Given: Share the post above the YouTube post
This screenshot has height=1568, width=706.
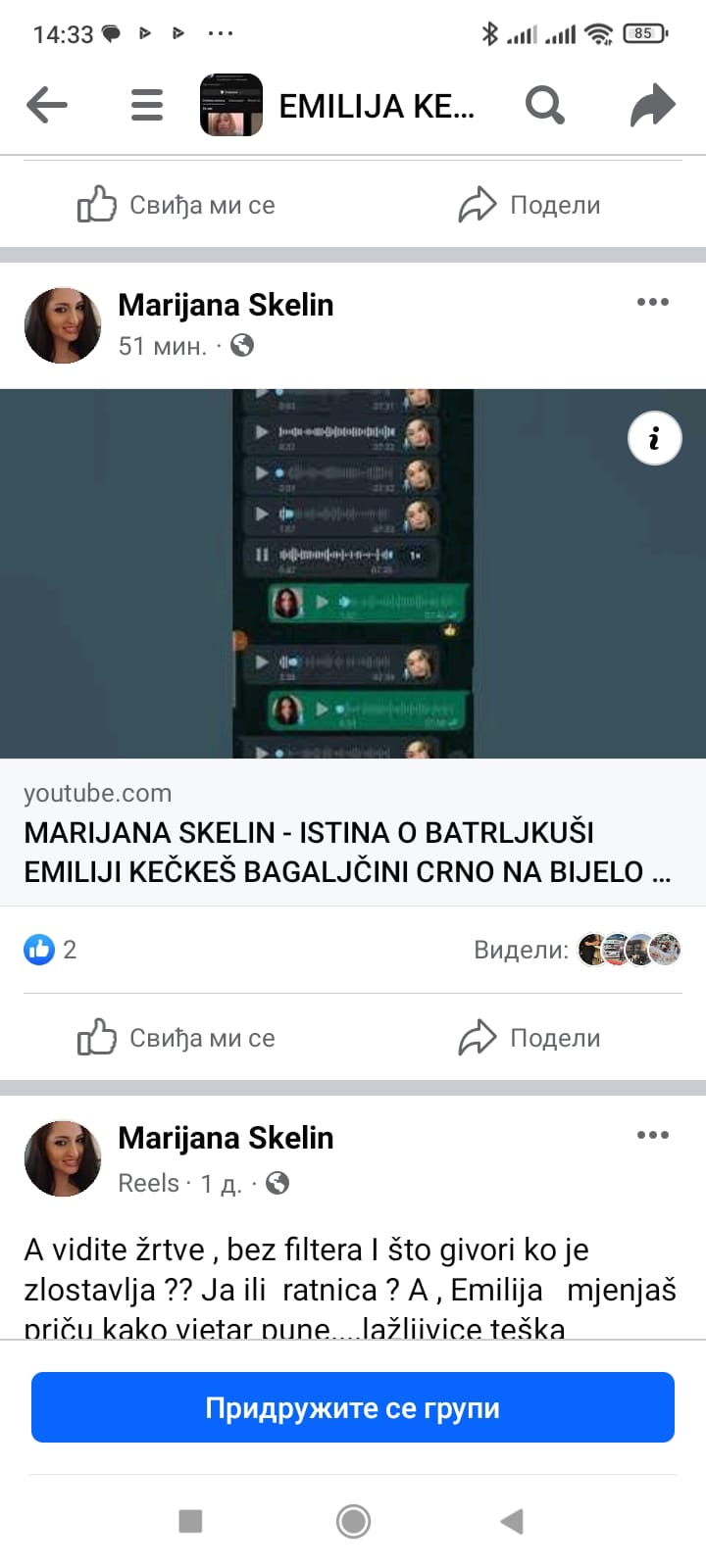Looking at the screenshot, I should coord(529,205).
